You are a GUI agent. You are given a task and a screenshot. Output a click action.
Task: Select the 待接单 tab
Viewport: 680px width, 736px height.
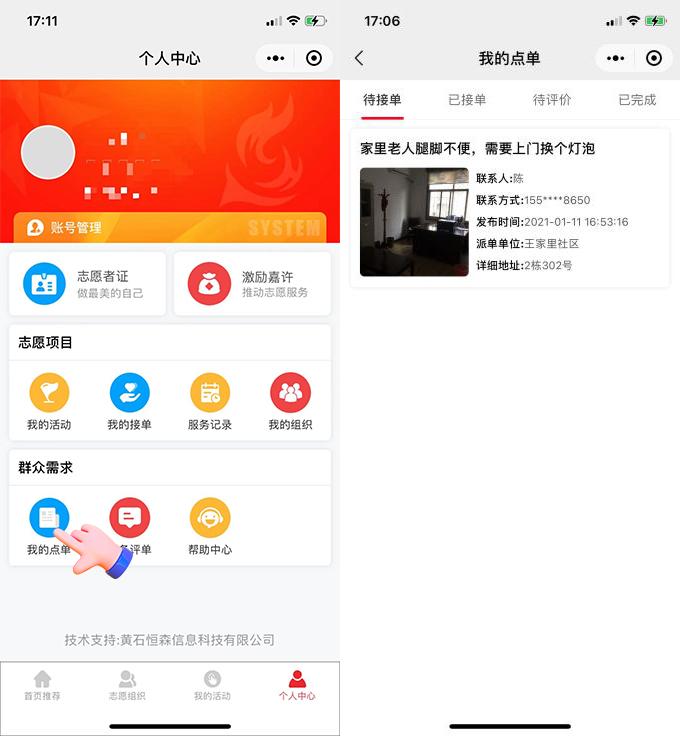(x=382, y=100)
